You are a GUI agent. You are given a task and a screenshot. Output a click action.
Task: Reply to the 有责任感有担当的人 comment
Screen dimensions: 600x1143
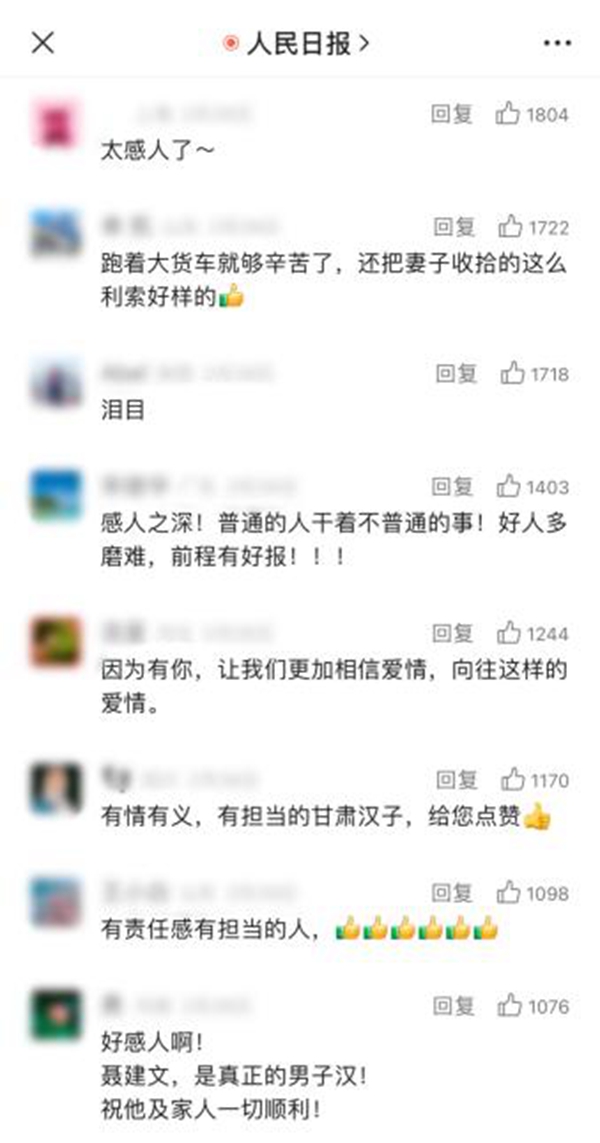click(x=452, y=894)
